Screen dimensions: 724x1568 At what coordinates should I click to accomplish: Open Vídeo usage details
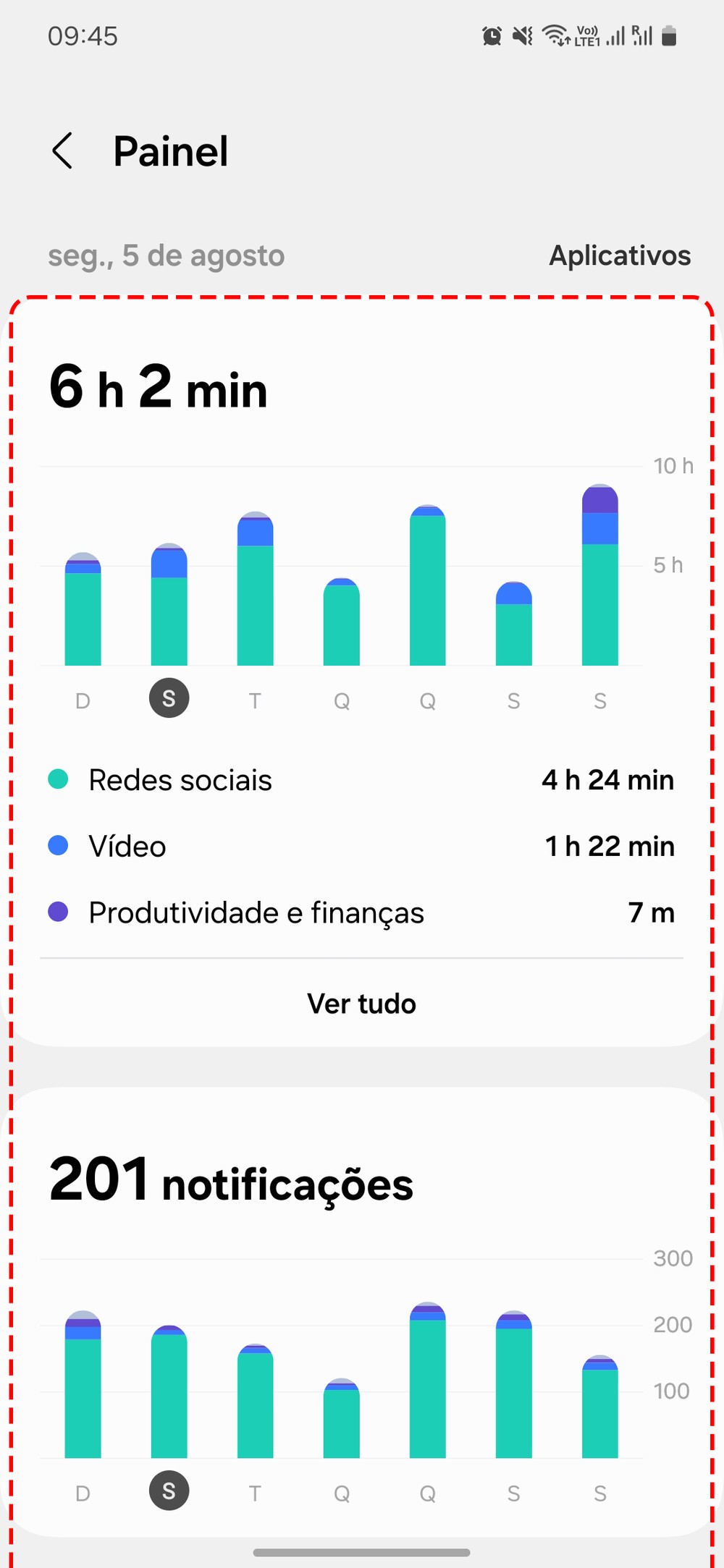[361, 847]
